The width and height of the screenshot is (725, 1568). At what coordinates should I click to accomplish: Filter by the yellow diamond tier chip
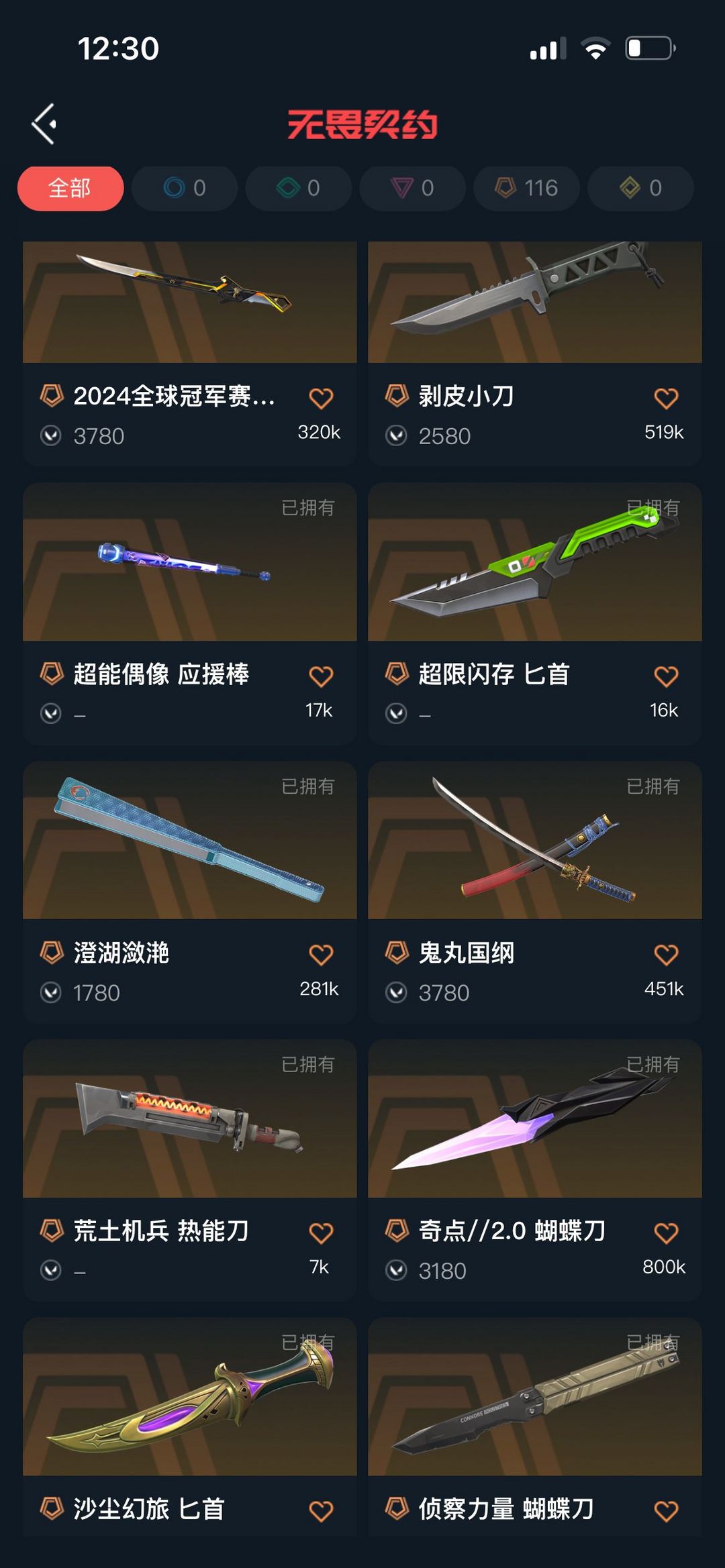pyautogui.click(x=640, y=188)
